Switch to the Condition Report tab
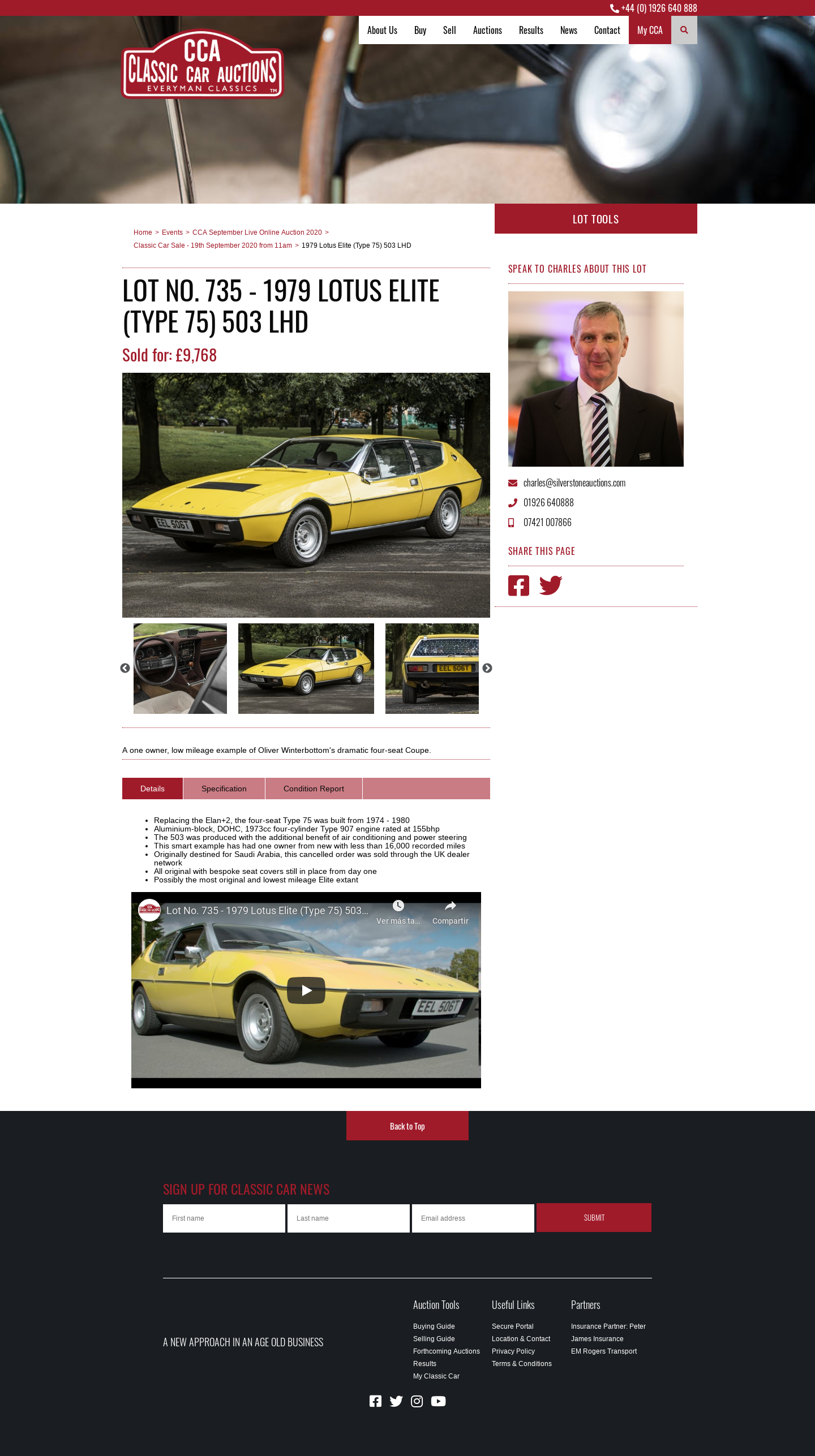This screenshot has width=815, height=1456. pos(314,789)
